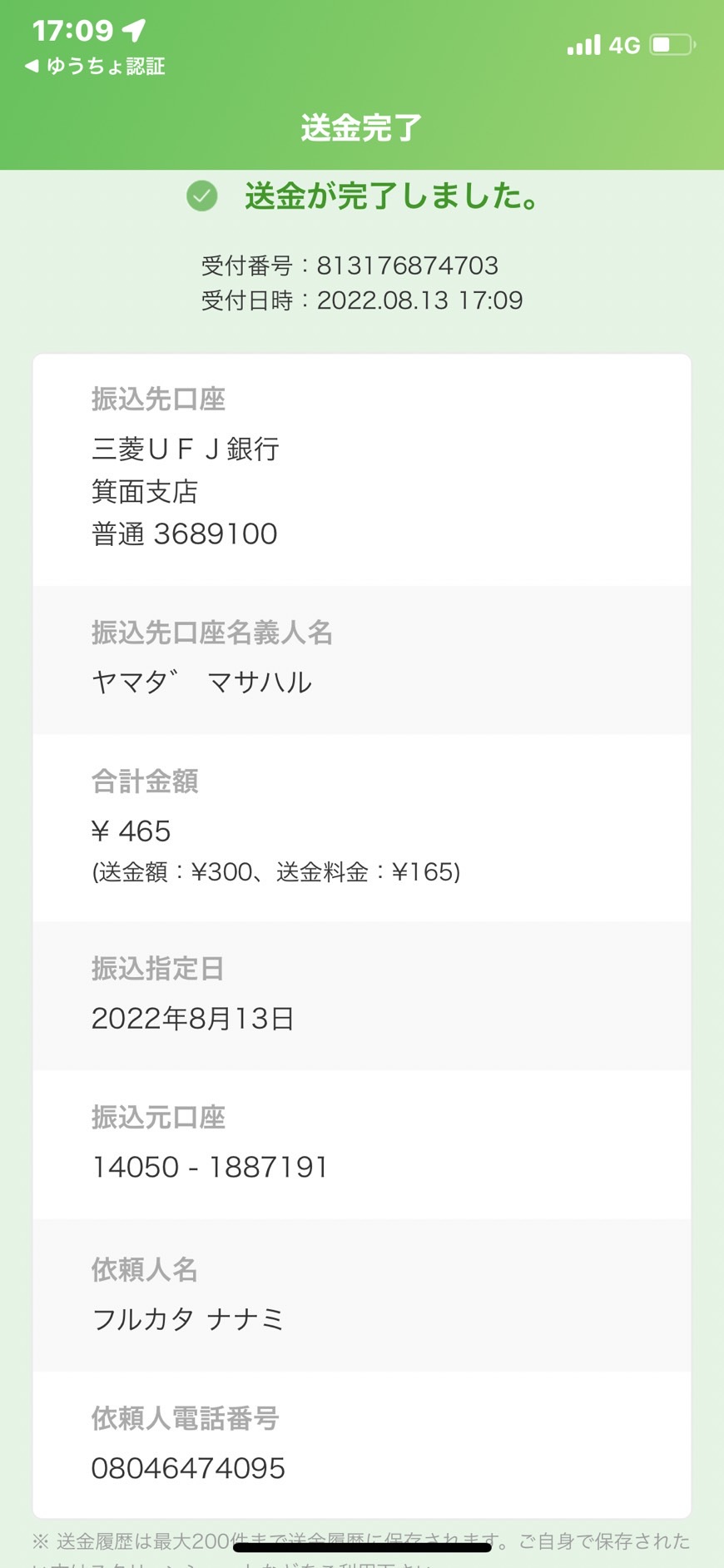Image resolution: width=724 pixels, height=1568 pixels.
Task: Return to the ゆうちょ認証 app
Action: (x=95, y=66)
